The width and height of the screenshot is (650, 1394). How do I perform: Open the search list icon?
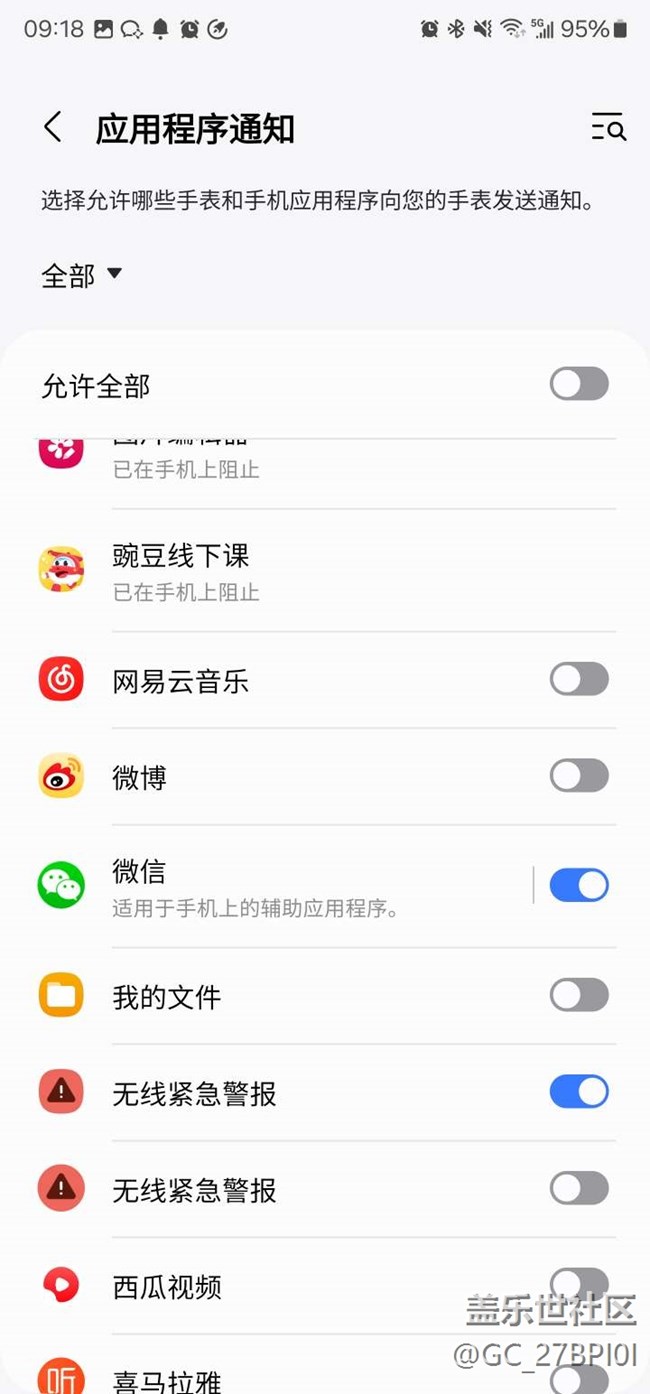pos(608,127)
